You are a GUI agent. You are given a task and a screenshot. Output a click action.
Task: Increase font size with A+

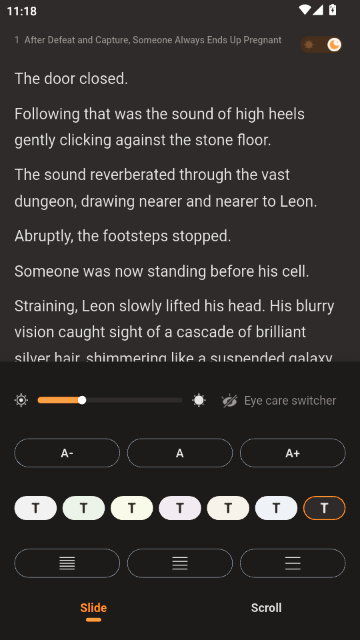coord(293,453)
